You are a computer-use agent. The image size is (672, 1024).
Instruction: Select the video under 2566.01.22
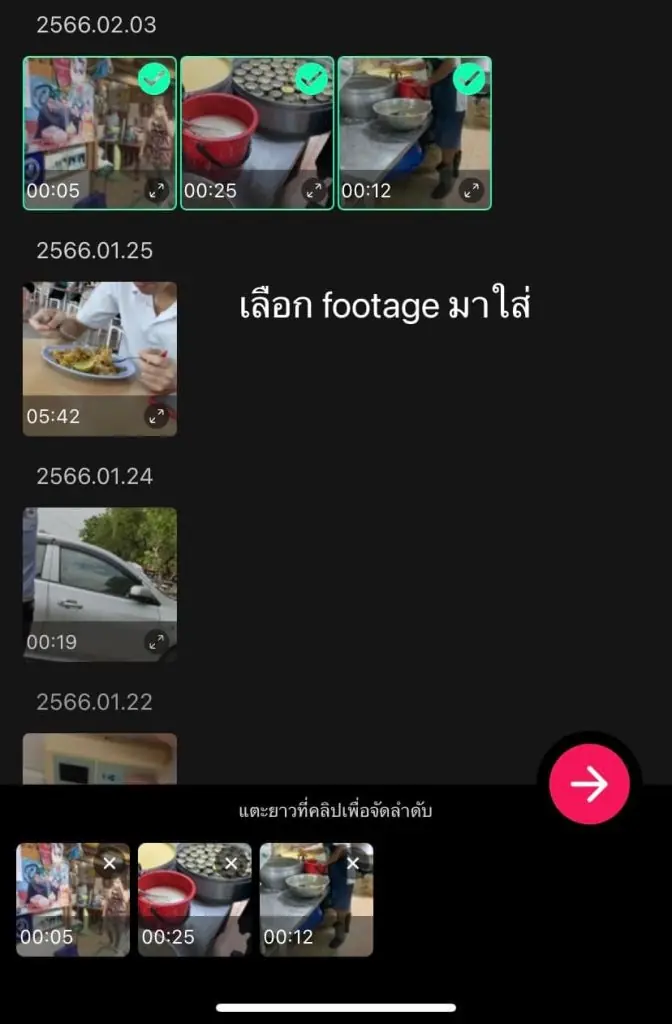pos(99,760)
